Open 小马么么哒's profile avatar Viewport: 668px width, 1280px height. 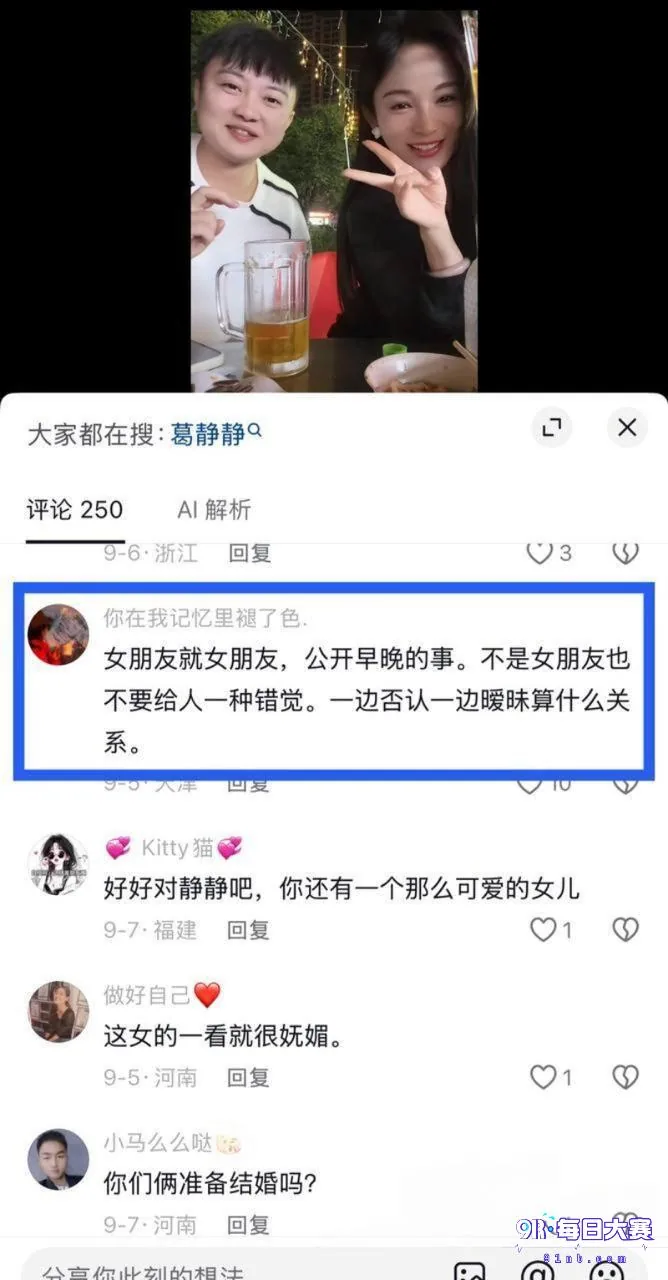(57, 1159)
